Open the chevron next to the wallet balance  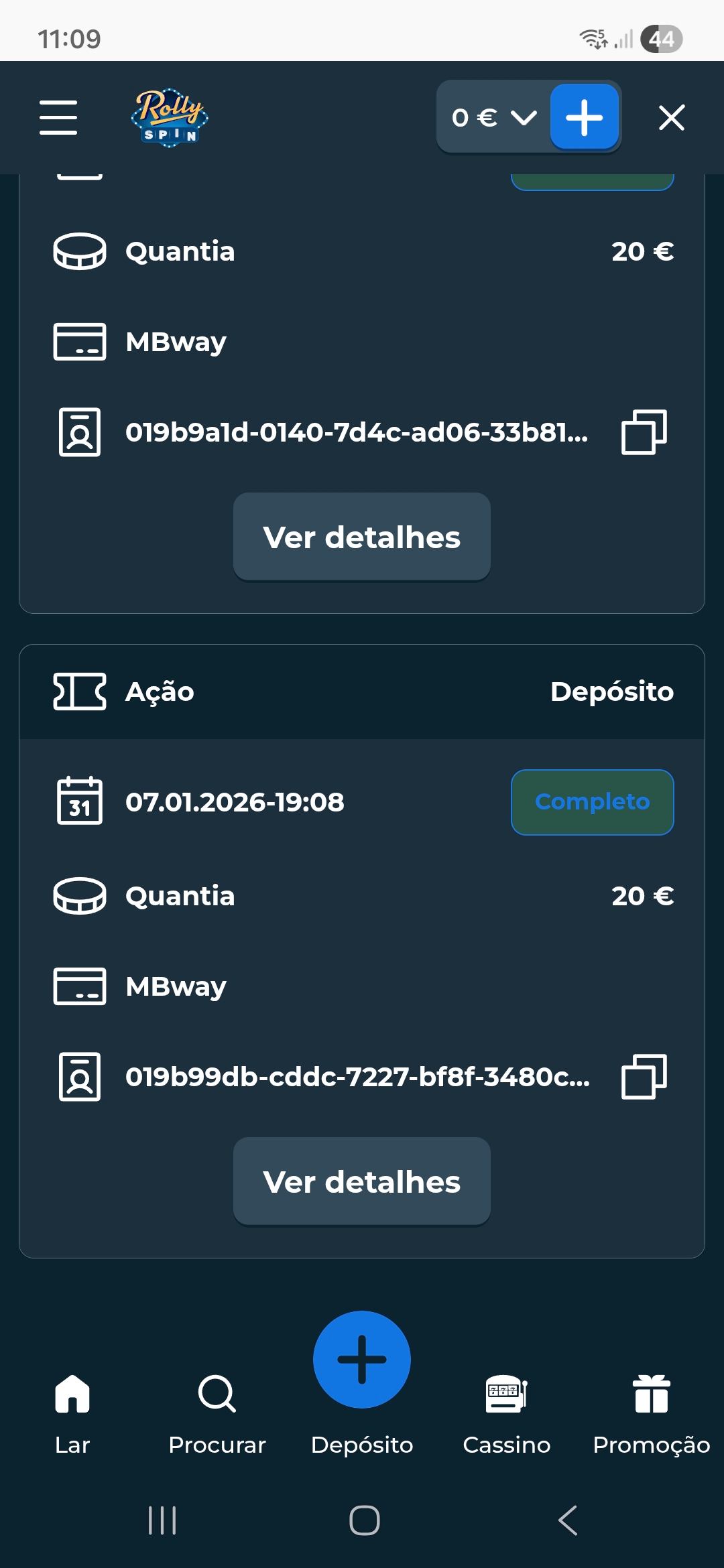[x=524, y=117]
